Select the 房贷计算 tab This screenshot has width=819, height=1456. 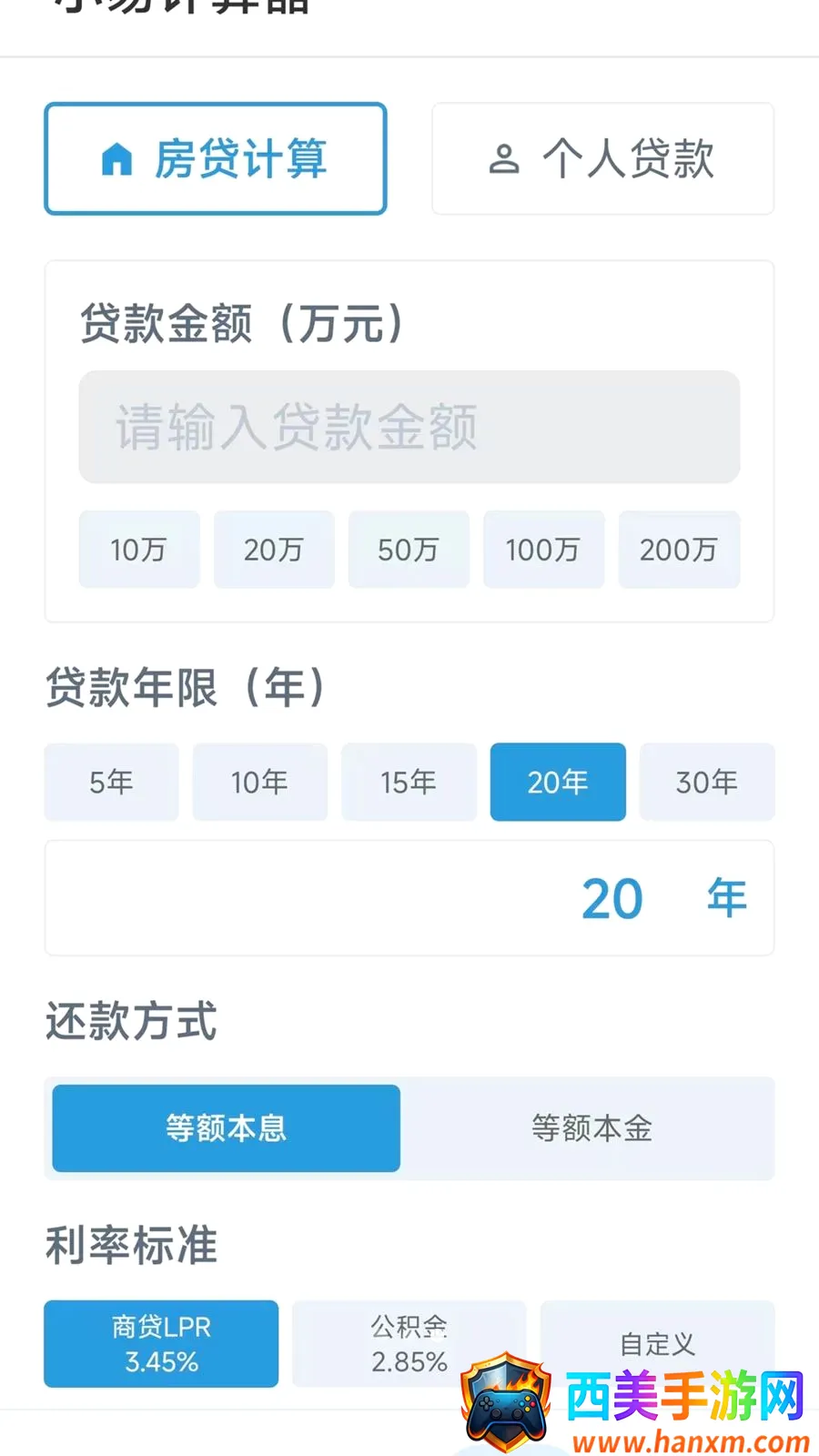click(x=216, y=159)
